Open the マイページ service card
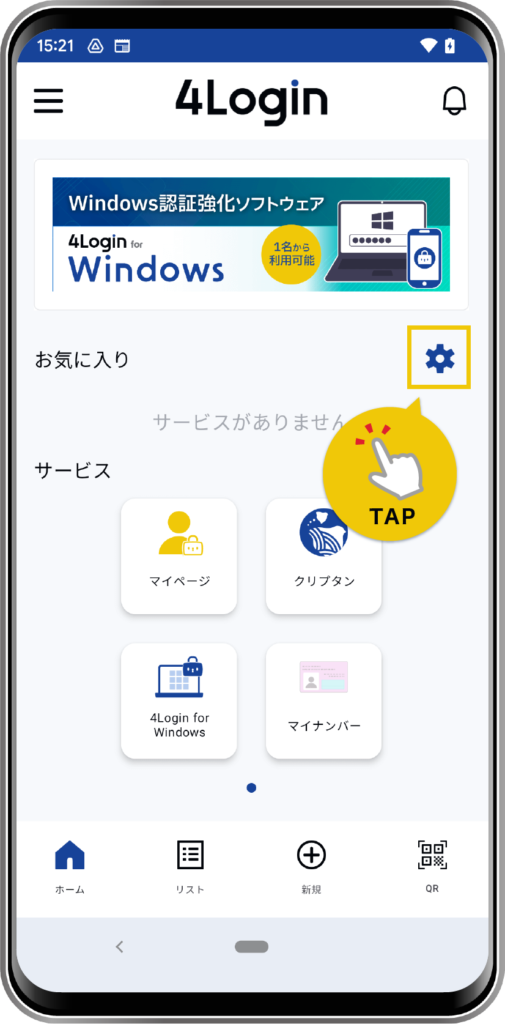505x1024 pixels. (x=179, y=556)
